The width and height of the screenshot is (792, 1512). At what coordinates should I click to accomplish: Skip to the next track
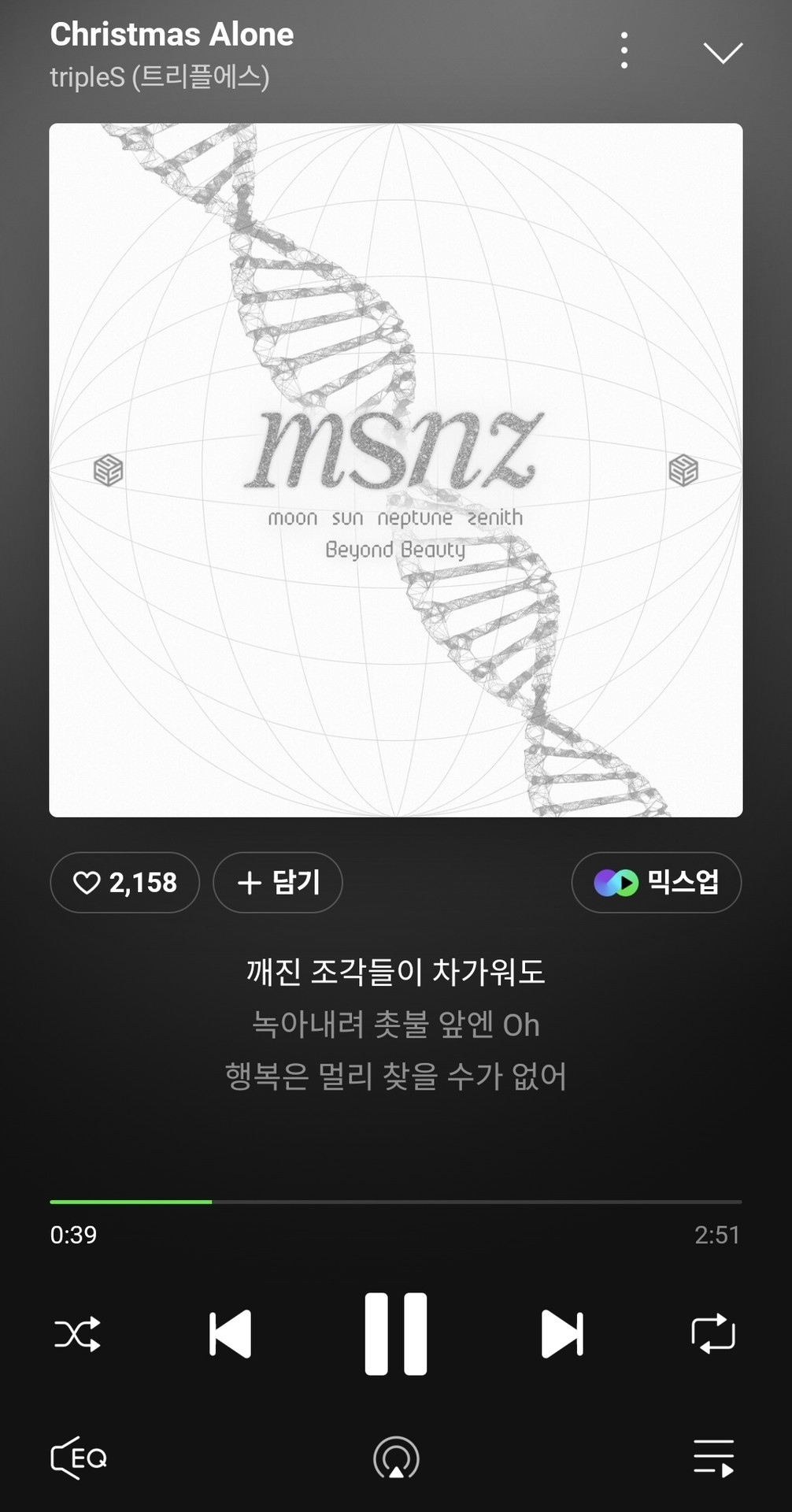pos(561,1332)
